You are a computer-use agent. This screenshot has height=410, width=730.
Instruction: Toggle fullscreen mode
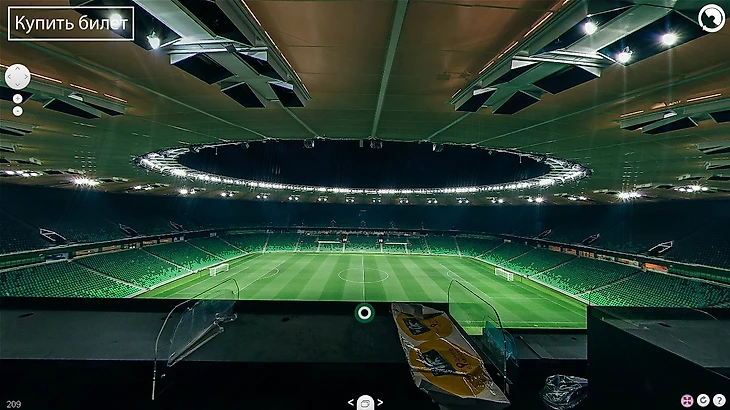click(x=687, y=400)
